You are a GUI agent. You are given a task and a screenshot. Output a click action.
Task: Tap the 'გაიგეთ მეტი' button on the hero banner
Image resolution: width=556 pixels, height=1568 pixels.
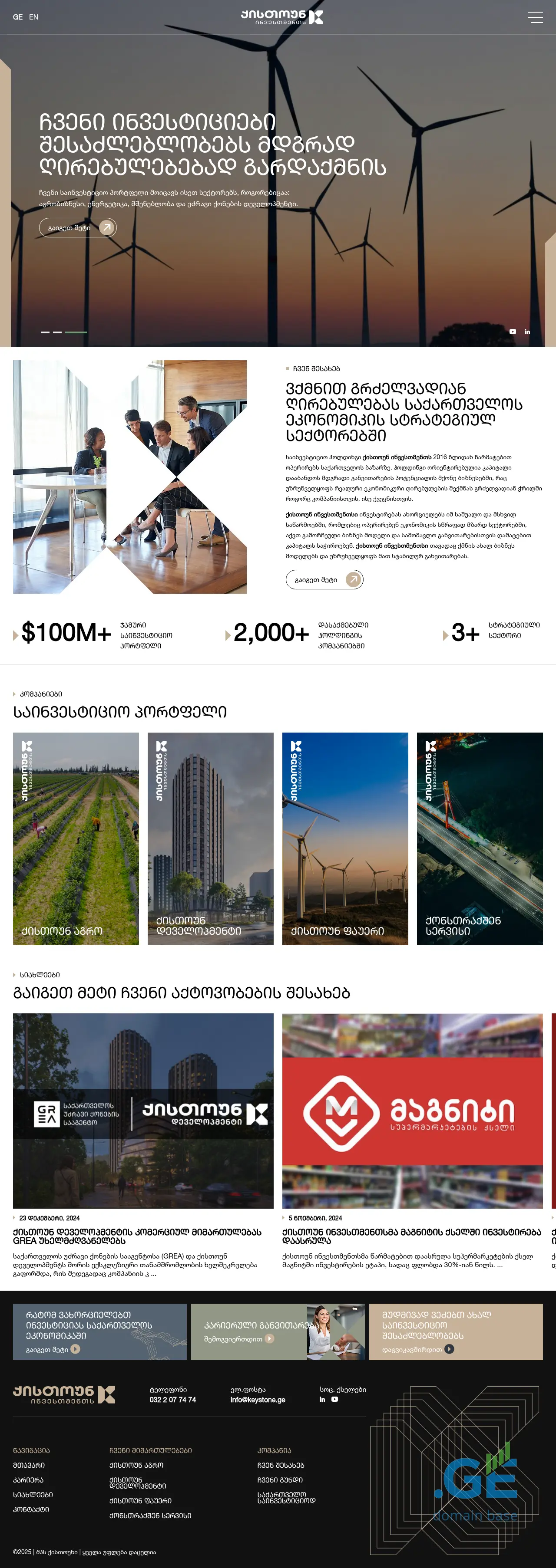(78, 228)
